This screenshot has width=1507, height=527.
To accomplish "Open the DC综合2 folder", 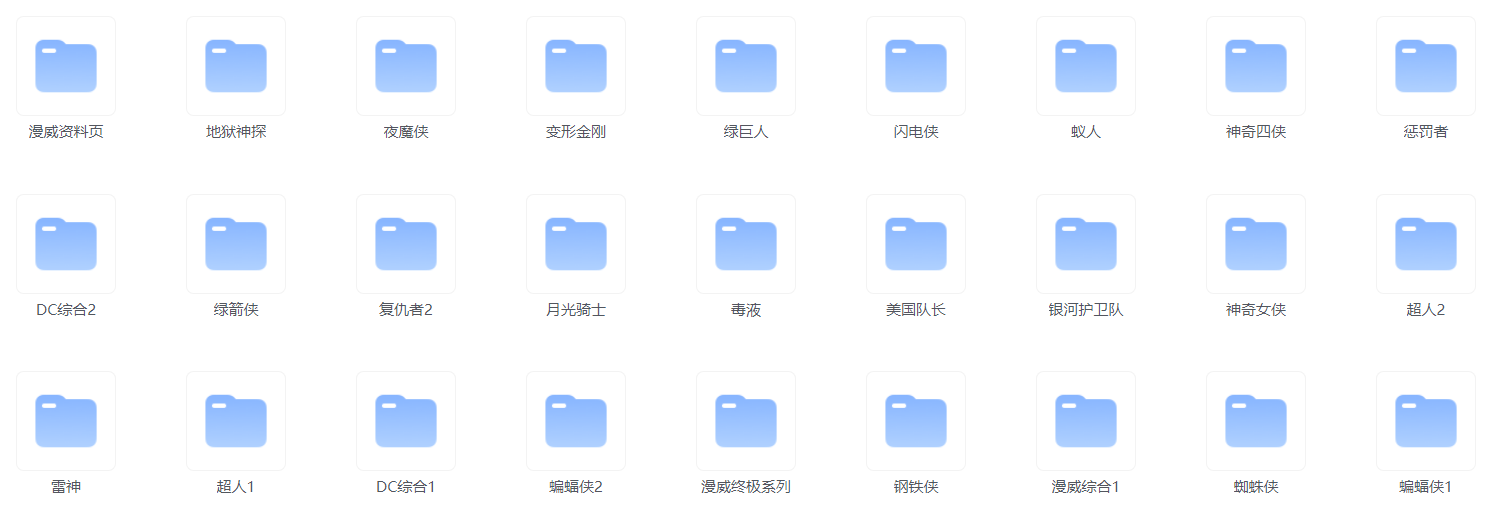I will coord(66,244).
